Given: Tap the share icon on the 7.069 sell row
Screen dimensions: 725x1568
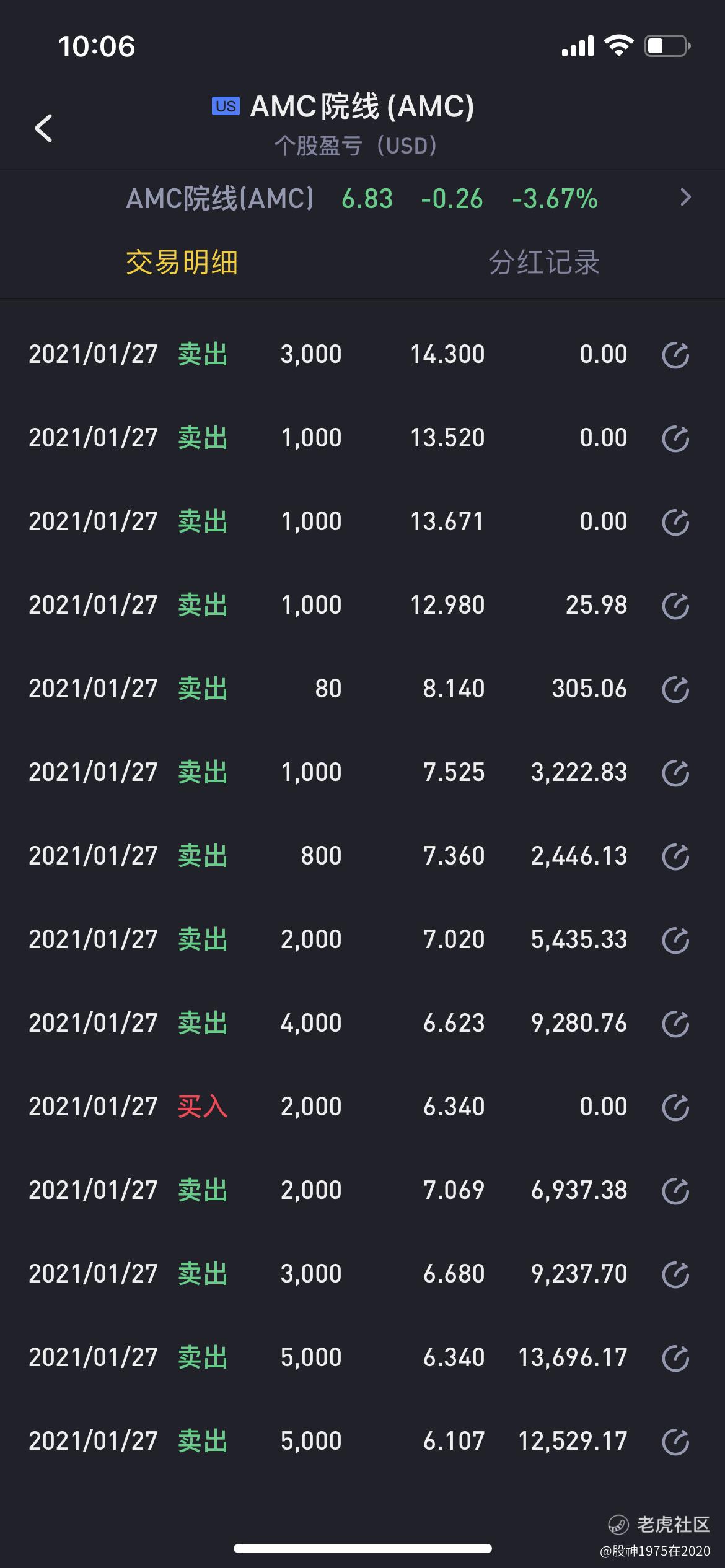Looking at the screenshot, I should click(675, 1191).
